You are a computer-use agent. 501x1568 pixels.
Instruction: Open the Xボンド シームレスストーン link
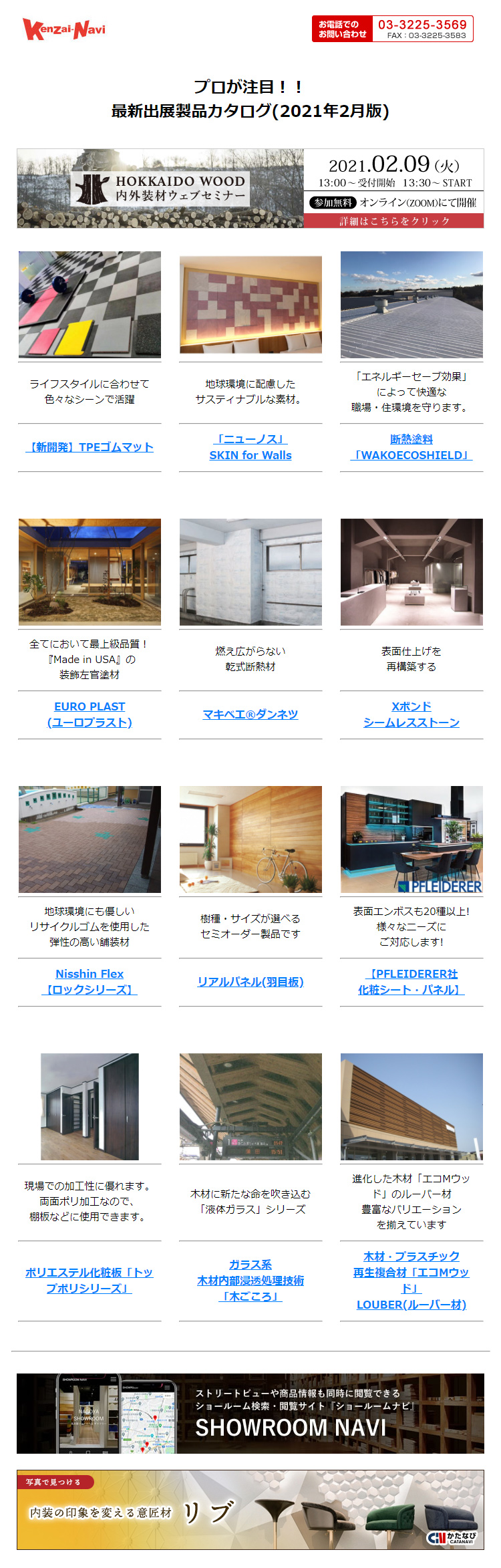411,714
